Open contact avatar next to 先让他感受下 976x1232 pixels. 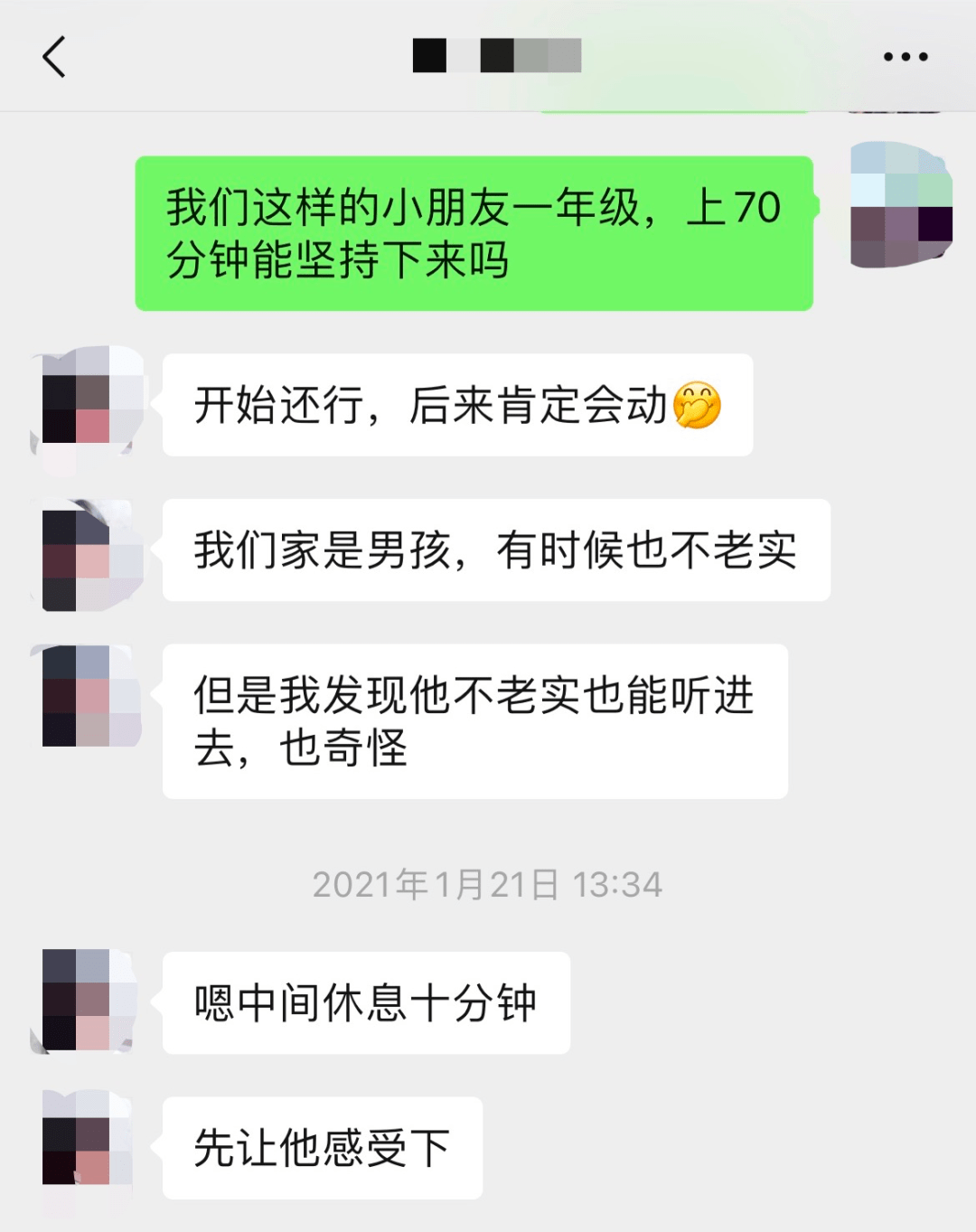click(x=88, y=1147)
